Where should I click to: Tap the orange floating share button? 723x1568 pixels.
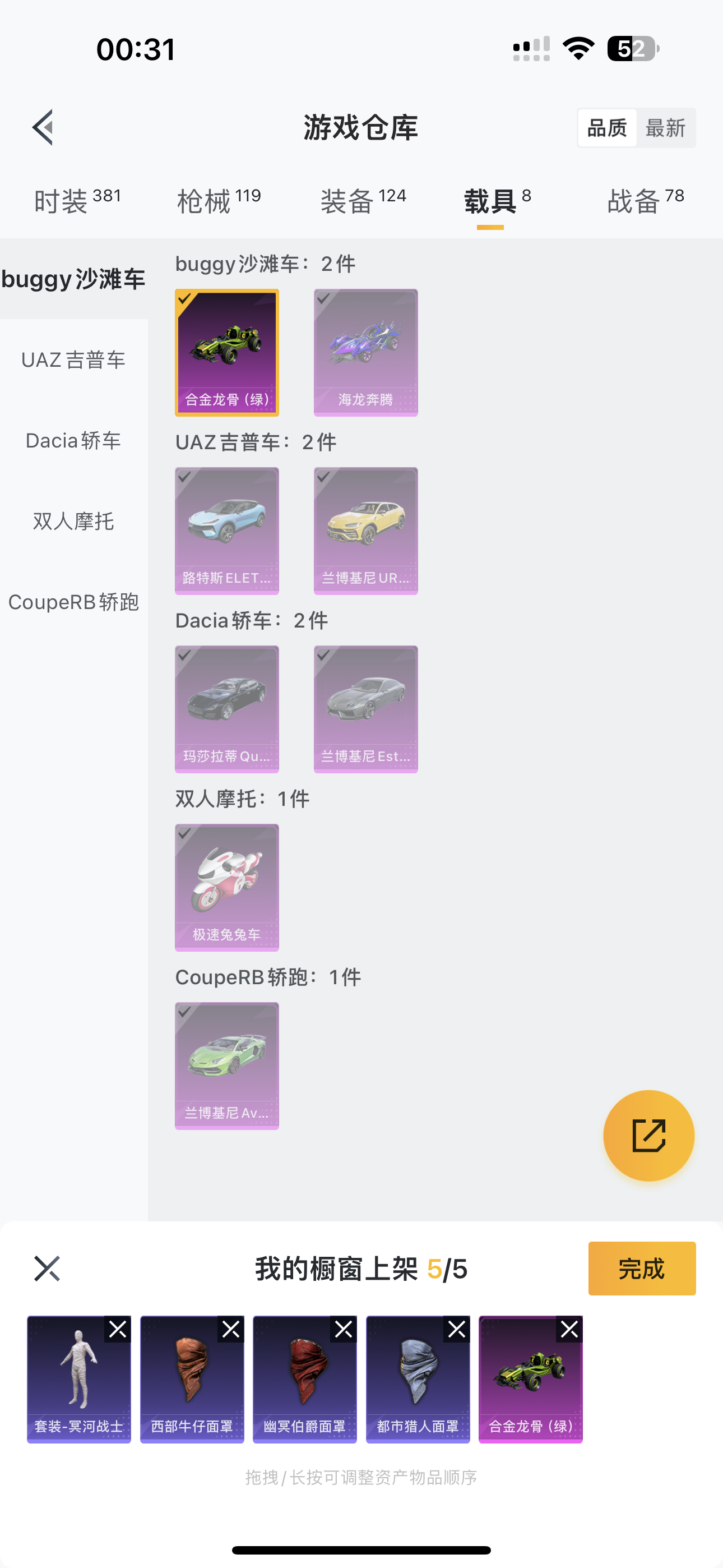point(648,1135)
